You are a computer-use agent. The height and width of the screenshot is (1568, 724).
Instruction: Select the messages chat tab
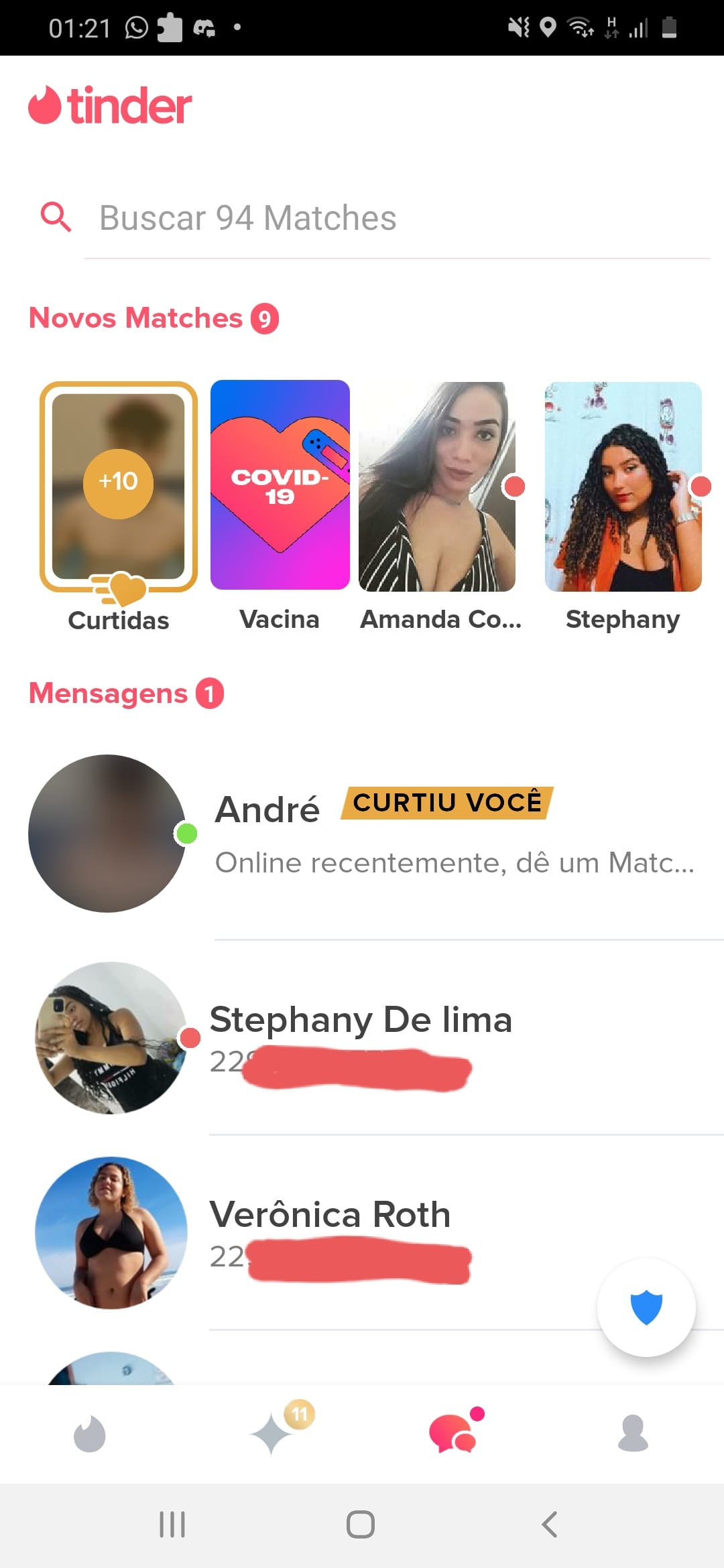pos(453,1433)
